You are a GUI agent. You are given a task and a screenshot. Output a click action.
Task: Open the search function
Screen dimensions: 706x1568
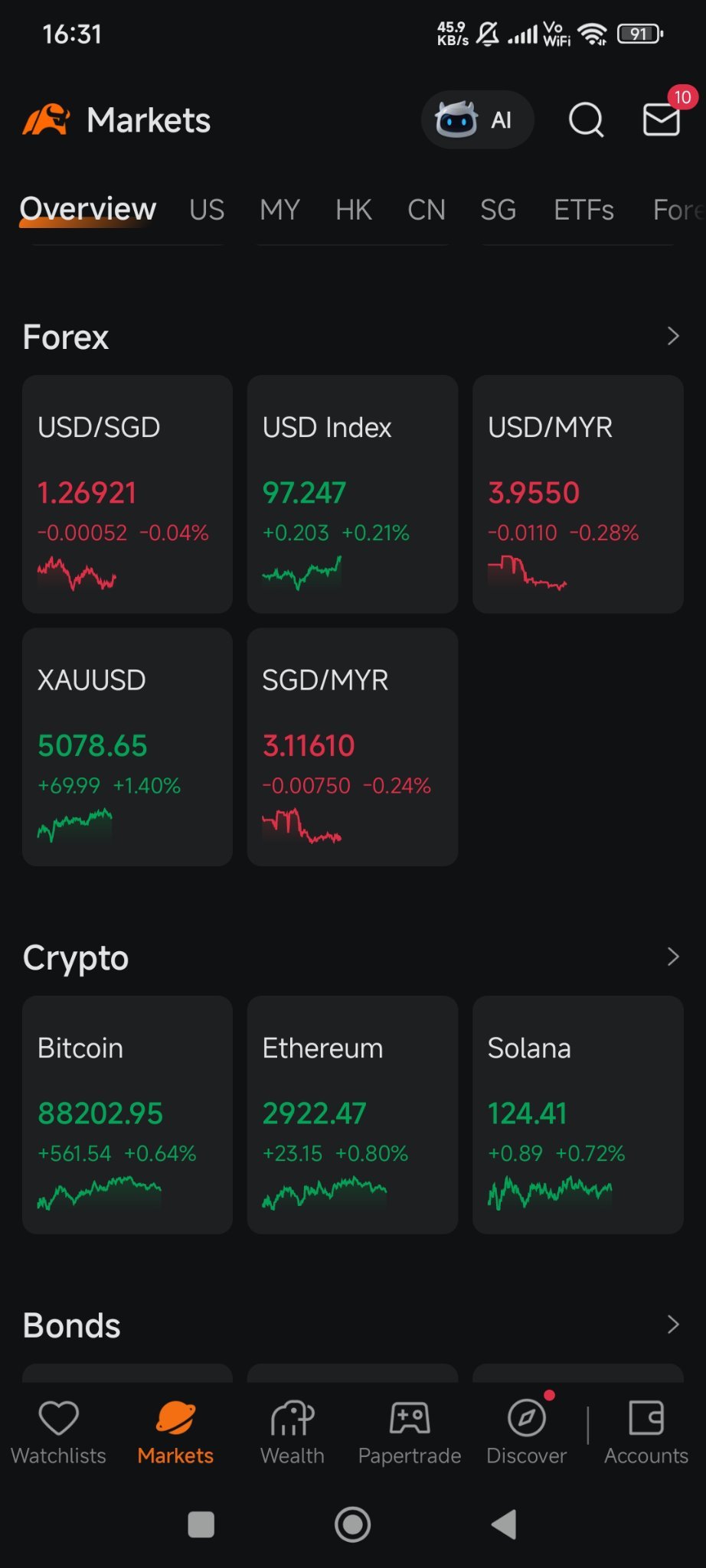(585, 119)
